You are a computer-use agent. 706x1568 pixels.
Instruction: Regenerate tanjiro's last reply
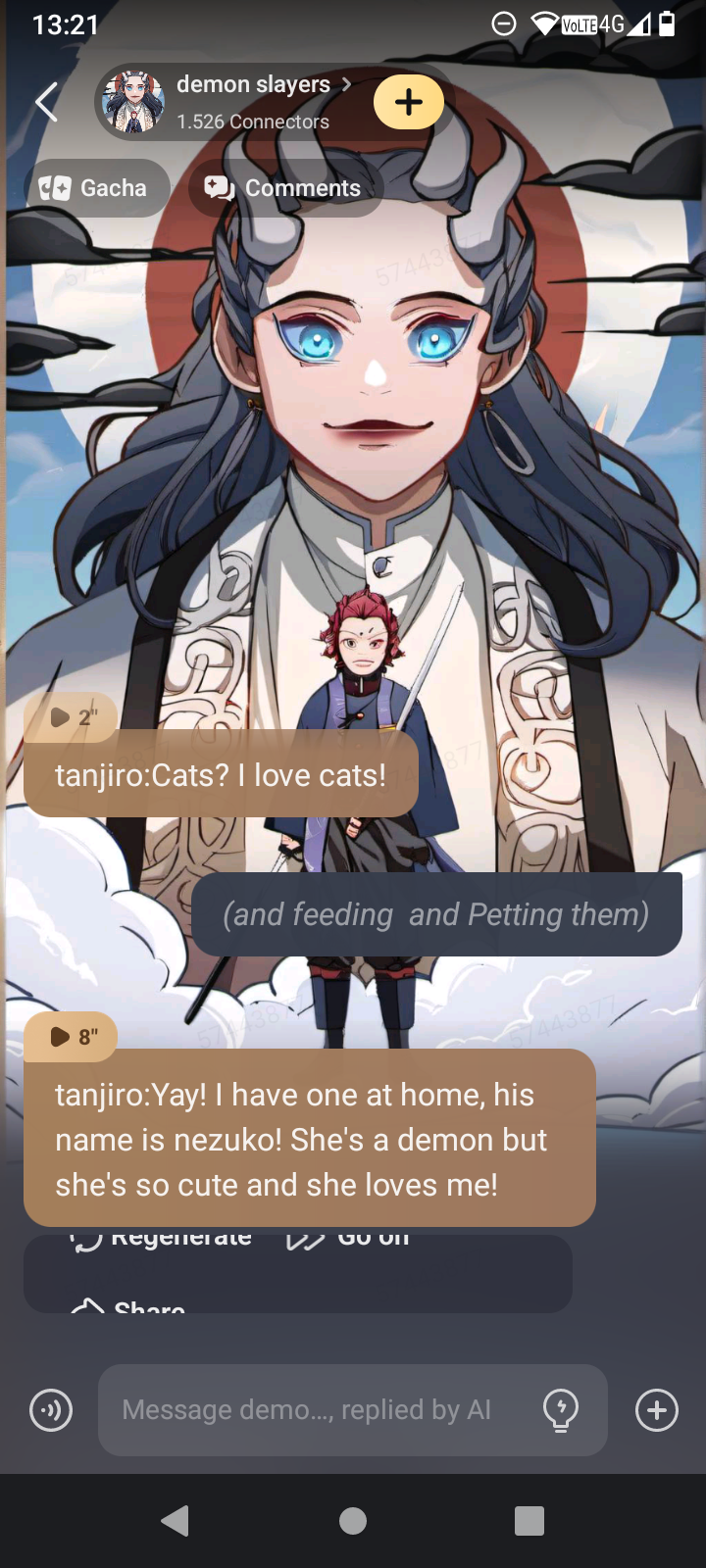point(162,1240)
